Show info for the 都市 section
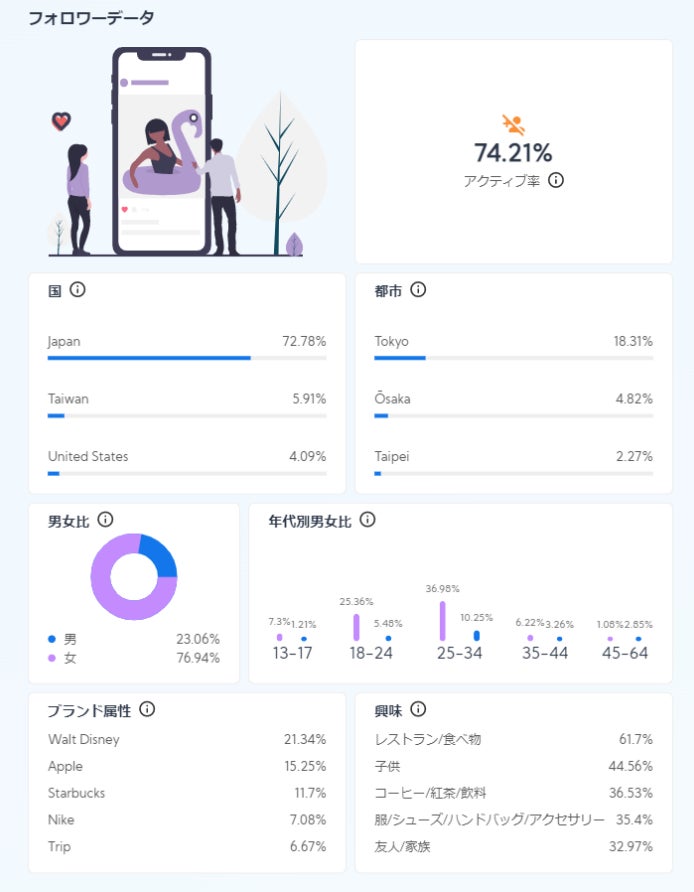Viewport: 694px width, 892px height. pos(418,290)
